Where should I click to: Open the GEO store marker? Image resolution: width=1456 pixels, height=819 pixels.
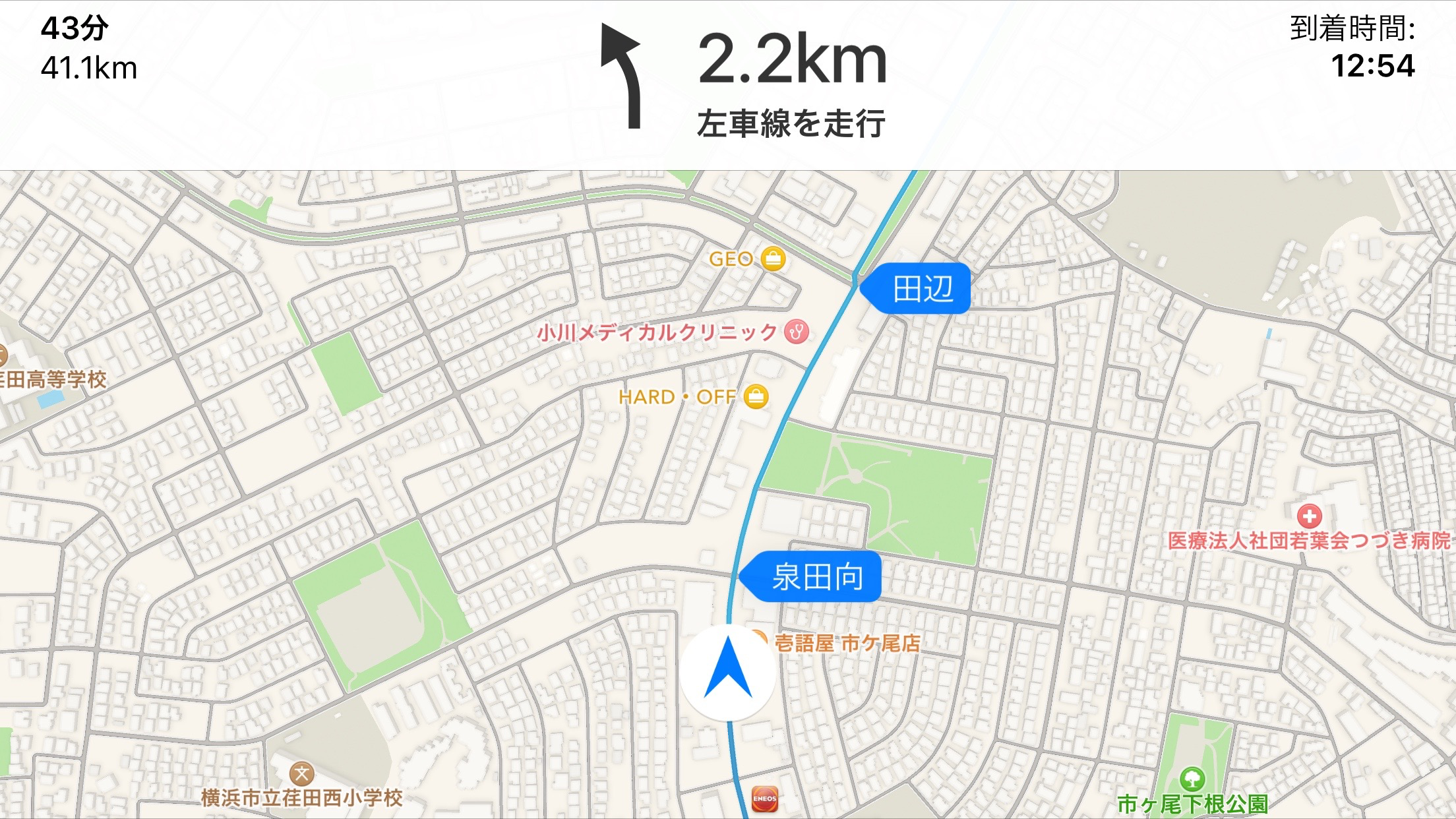point(773,258)
